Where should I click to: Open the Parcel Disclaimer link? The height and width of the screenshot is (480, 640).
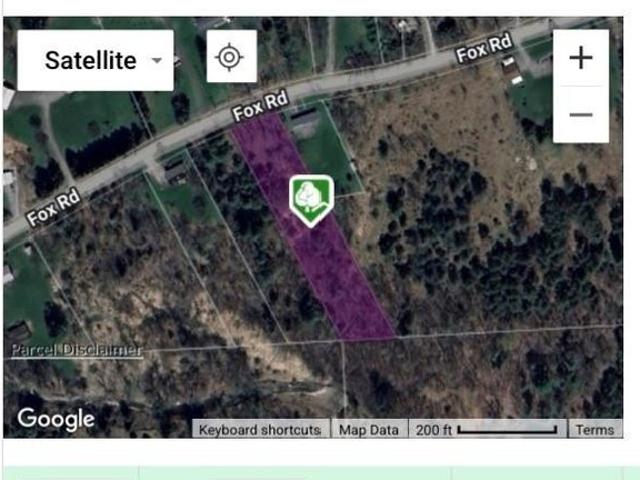(x=76, y=350)
